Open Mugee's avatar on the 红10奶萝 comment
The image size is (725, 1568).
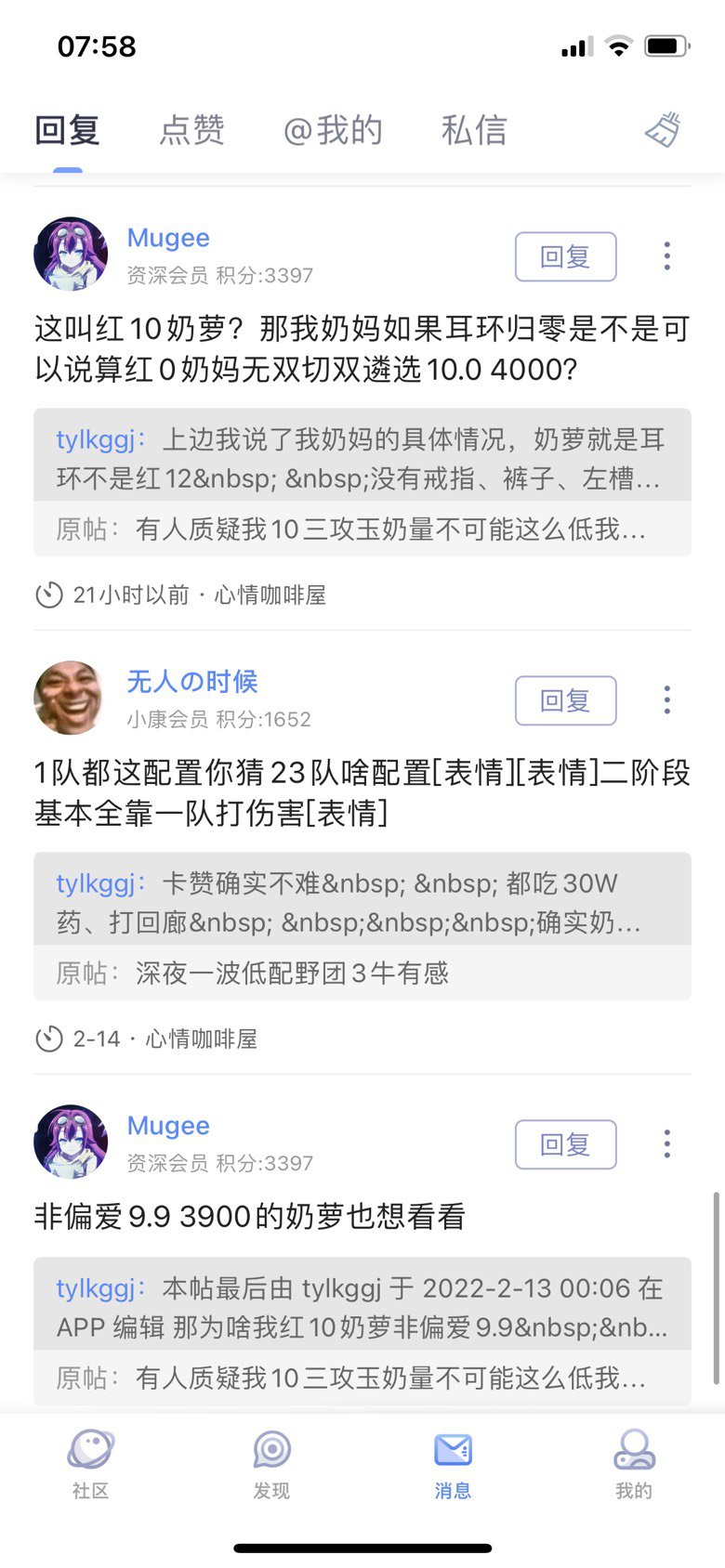[x=71, y=255]
